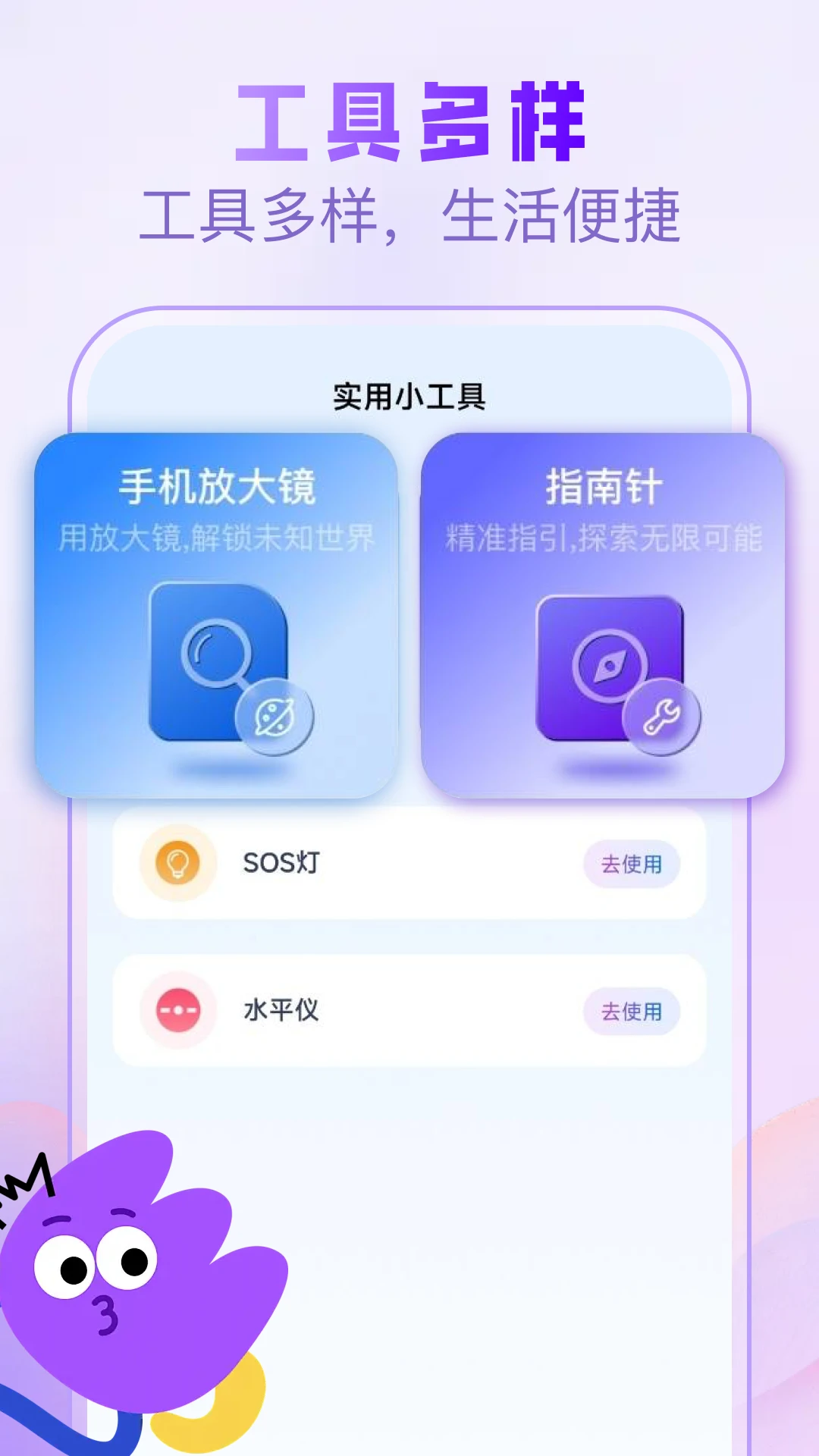Image resolution: width=819 pixels, height=1456 pixels.
Task: Select the 实用小工具 header
Action: coord(409,393)
